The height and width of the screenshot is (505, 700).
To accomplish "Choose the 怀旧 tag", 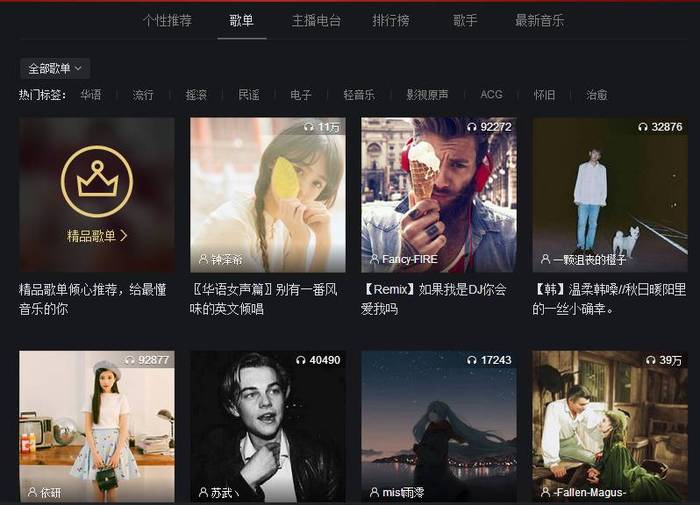I will pos(544,95).
